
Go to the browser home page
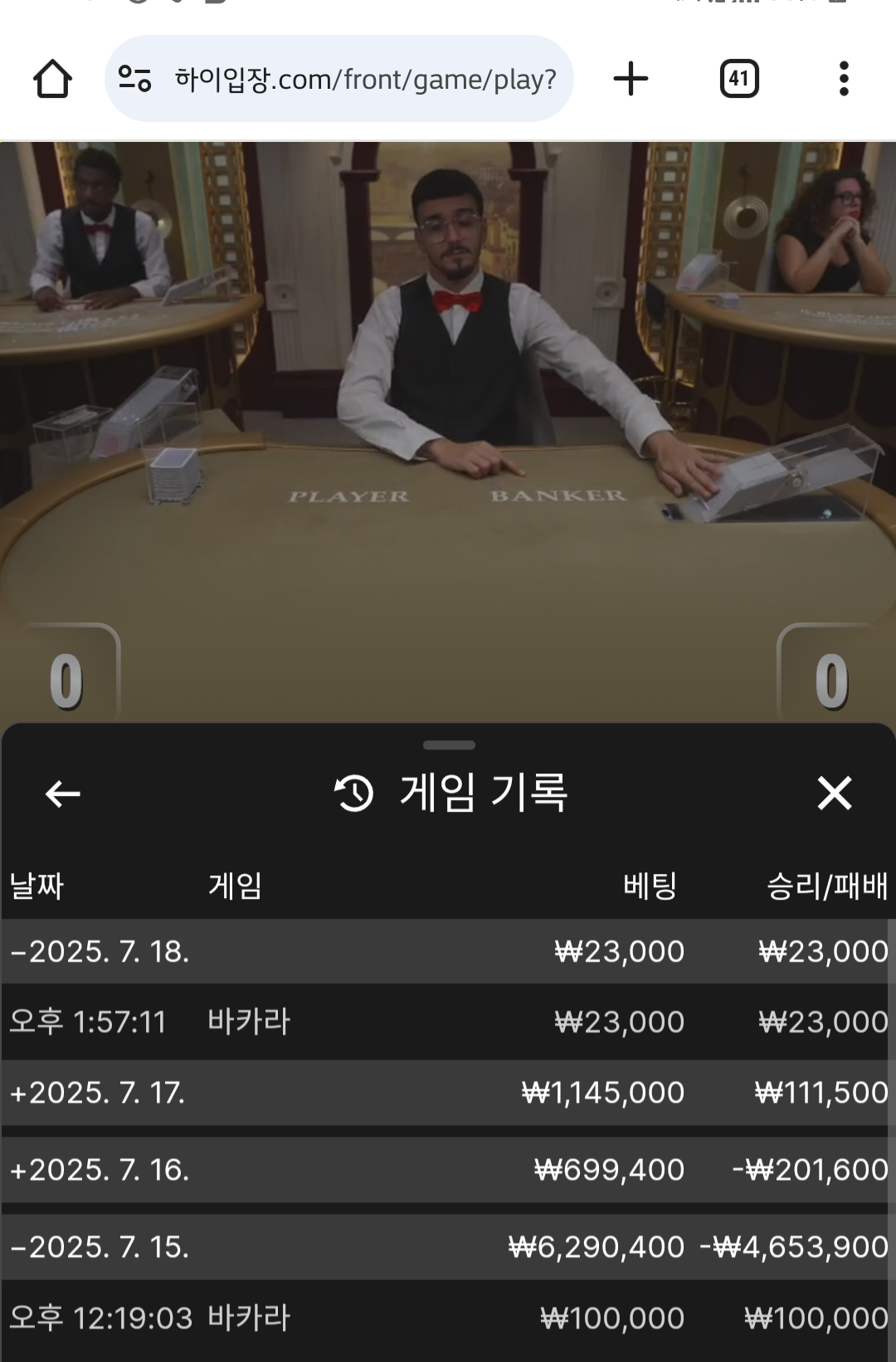point(52,79)
